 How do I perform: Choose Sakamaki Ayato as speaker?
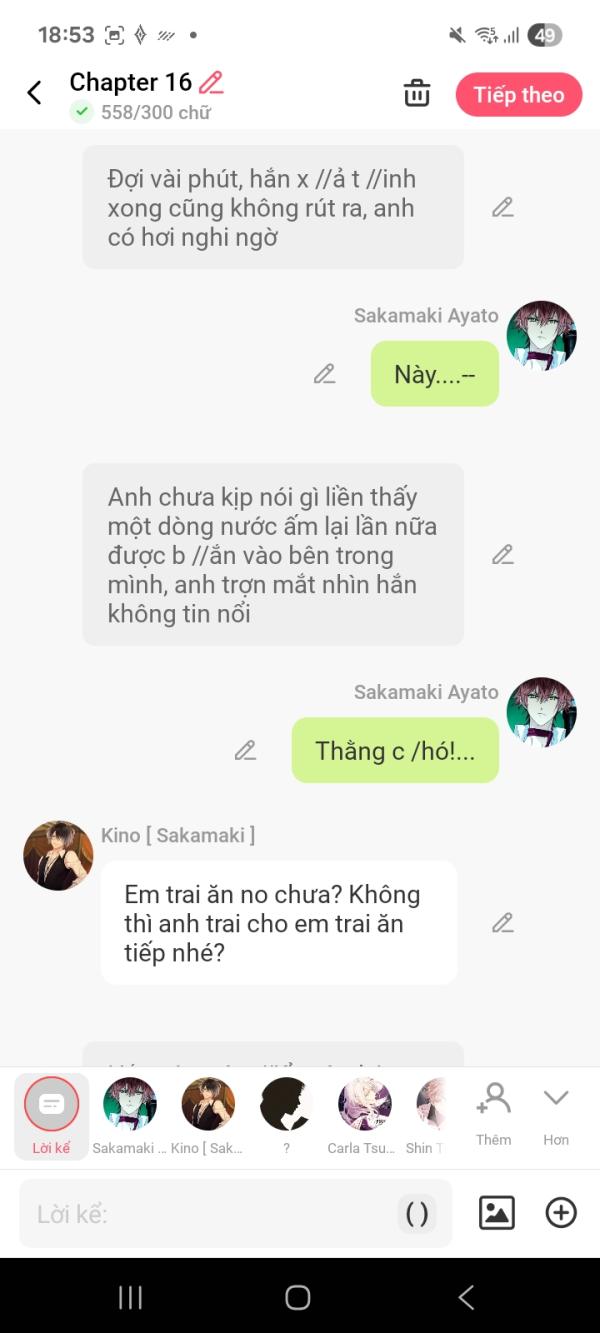tap(130, 1114)
